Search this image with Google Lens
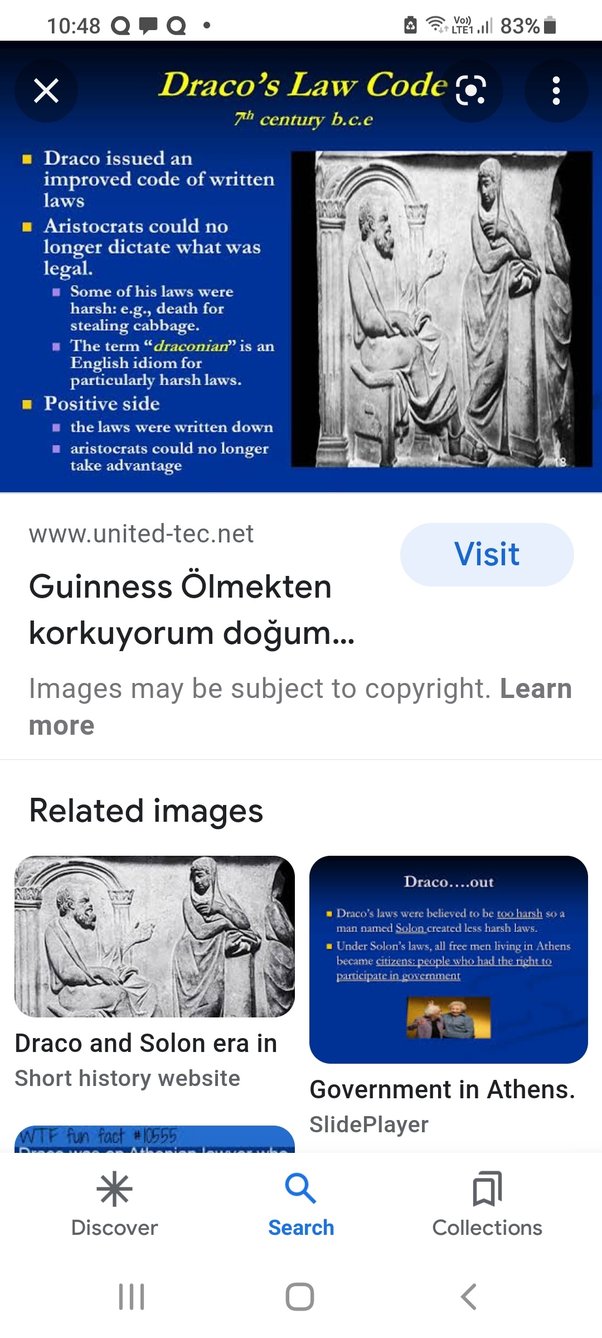This screenshot has height=1338, width=602. (x=470, y=91)
